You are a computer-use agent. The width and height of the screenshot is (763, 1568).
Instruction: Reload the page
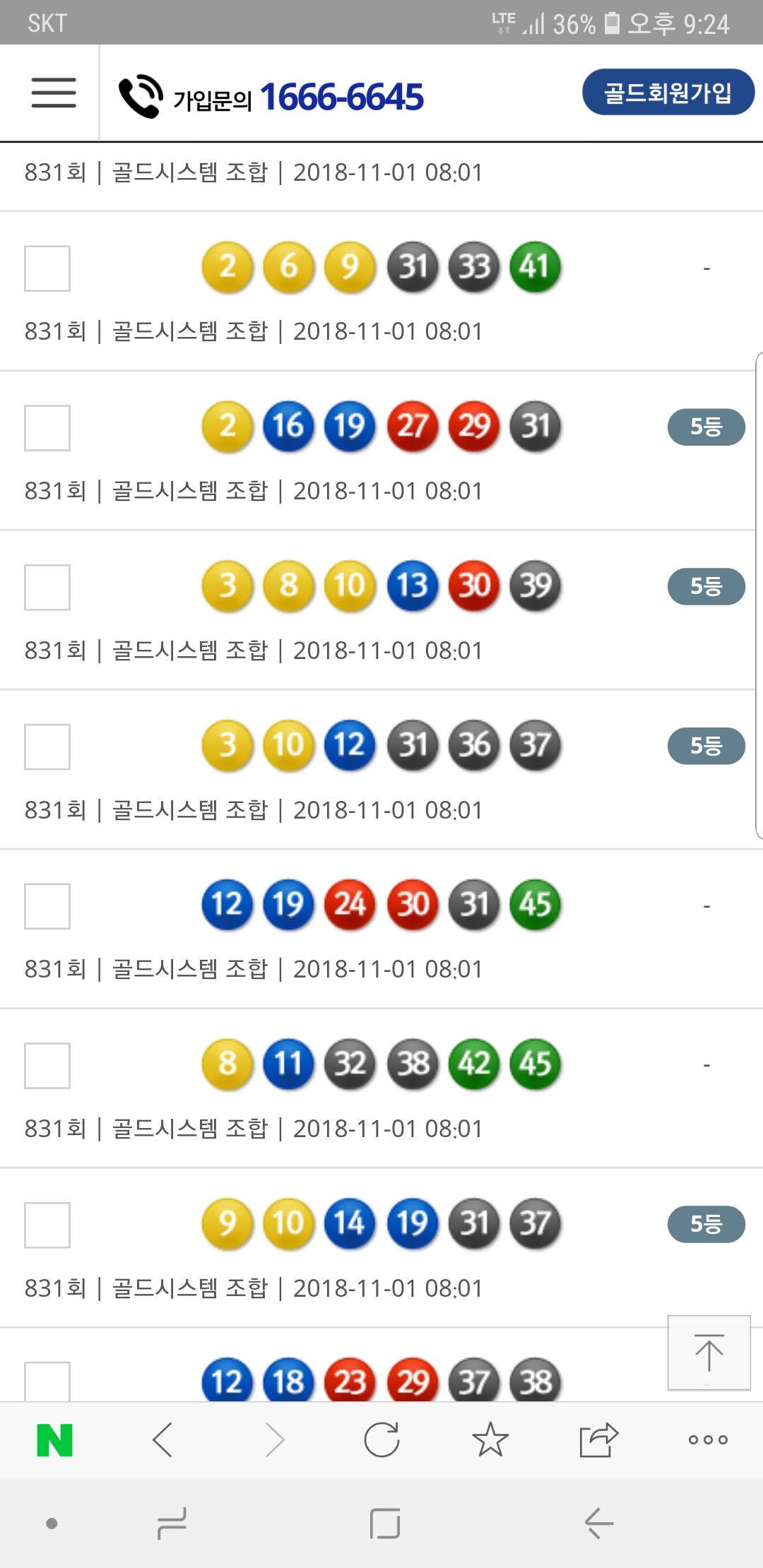[381, 1440]
